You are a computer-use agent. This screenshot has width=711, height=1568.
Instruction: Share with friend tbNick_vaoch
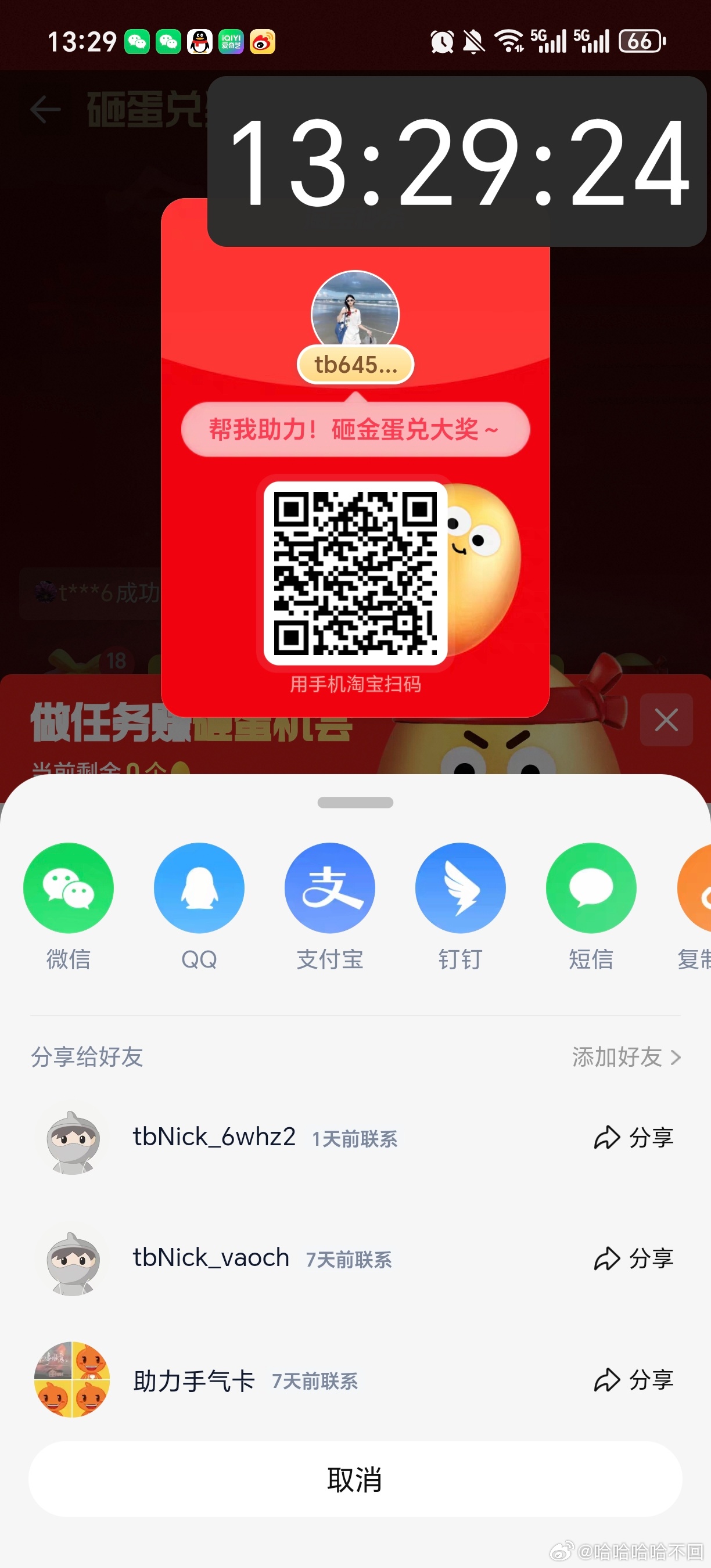point(633,1258)
